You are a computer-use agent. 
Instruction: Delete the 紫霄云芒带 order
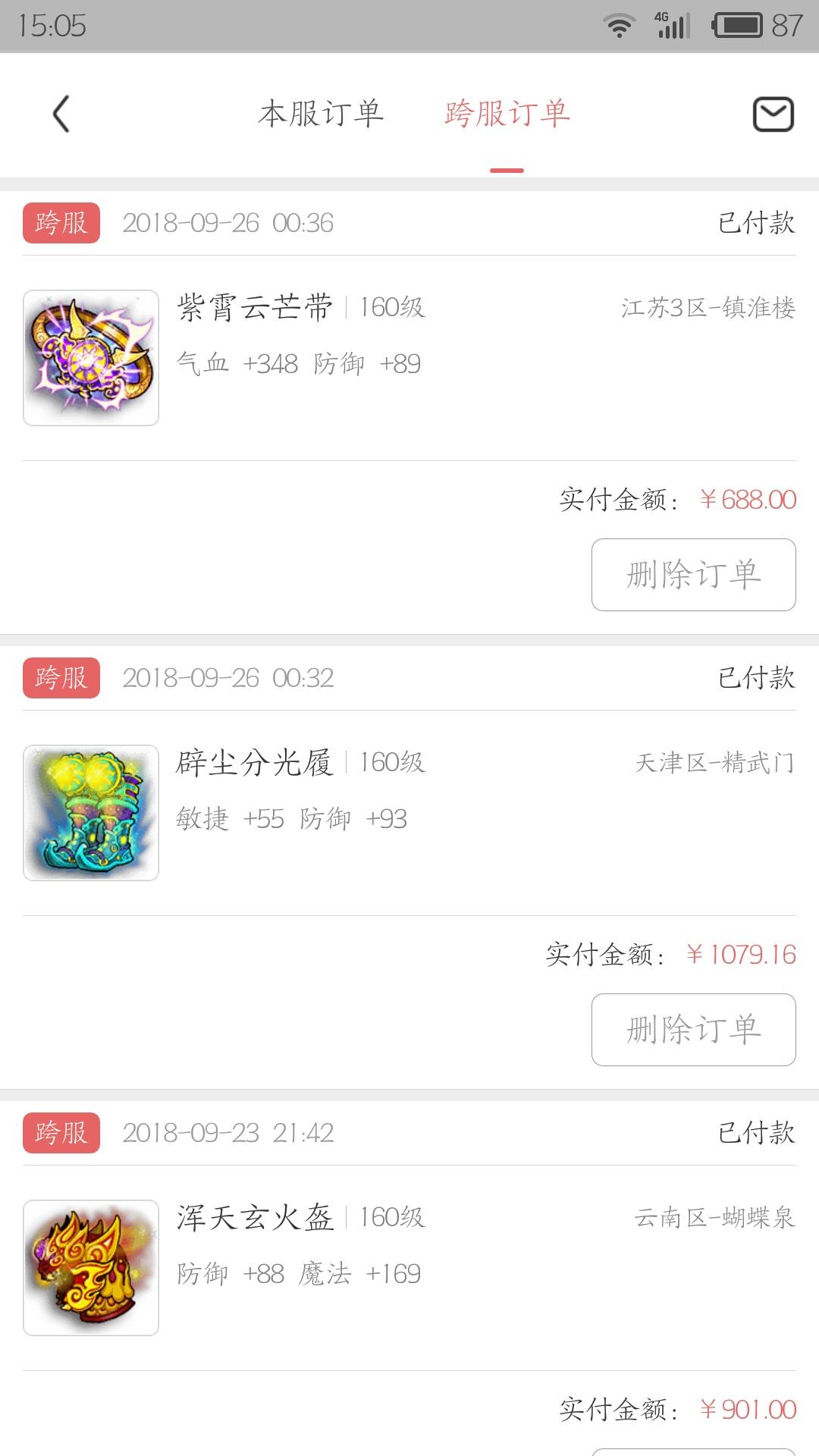693,575
